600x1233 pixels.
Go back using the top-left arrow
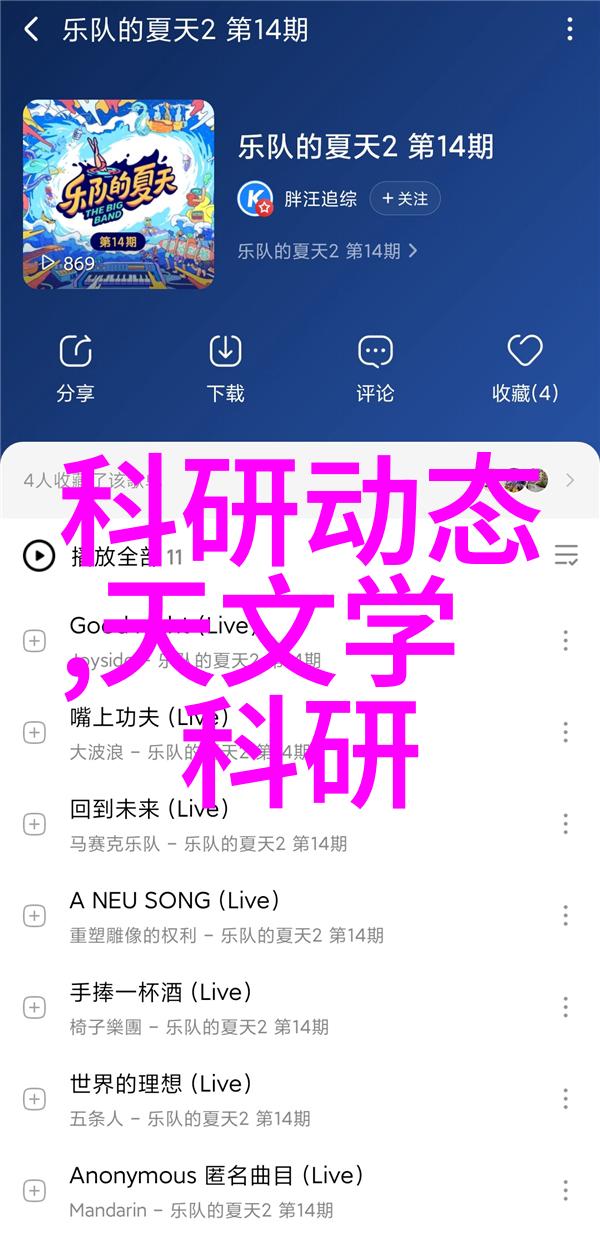31,30
